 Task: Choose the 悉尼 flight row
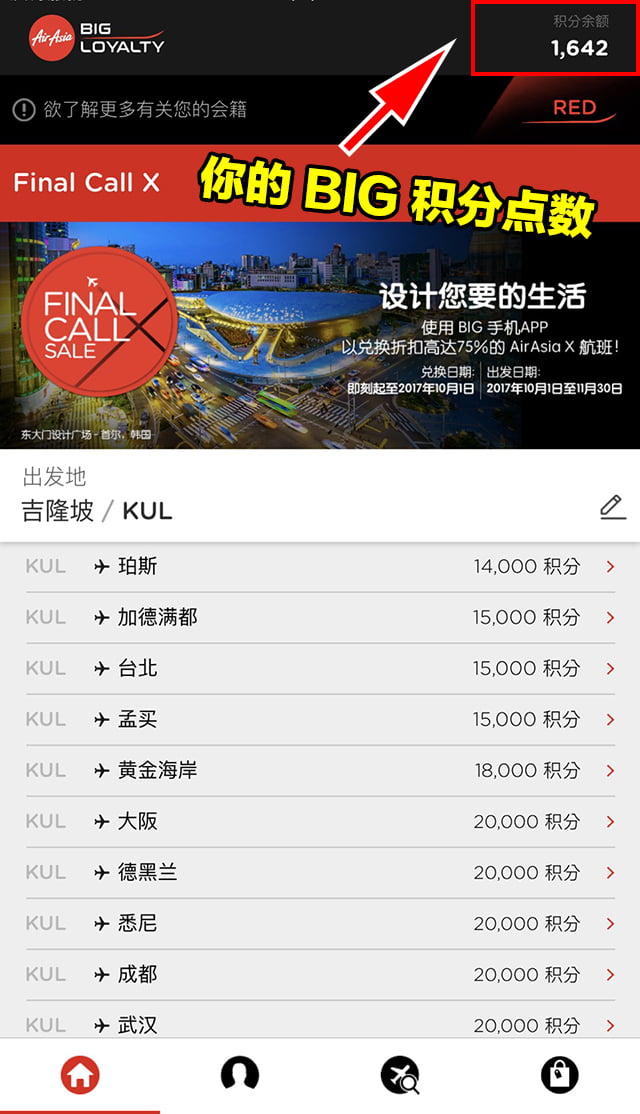click(320, 924)
